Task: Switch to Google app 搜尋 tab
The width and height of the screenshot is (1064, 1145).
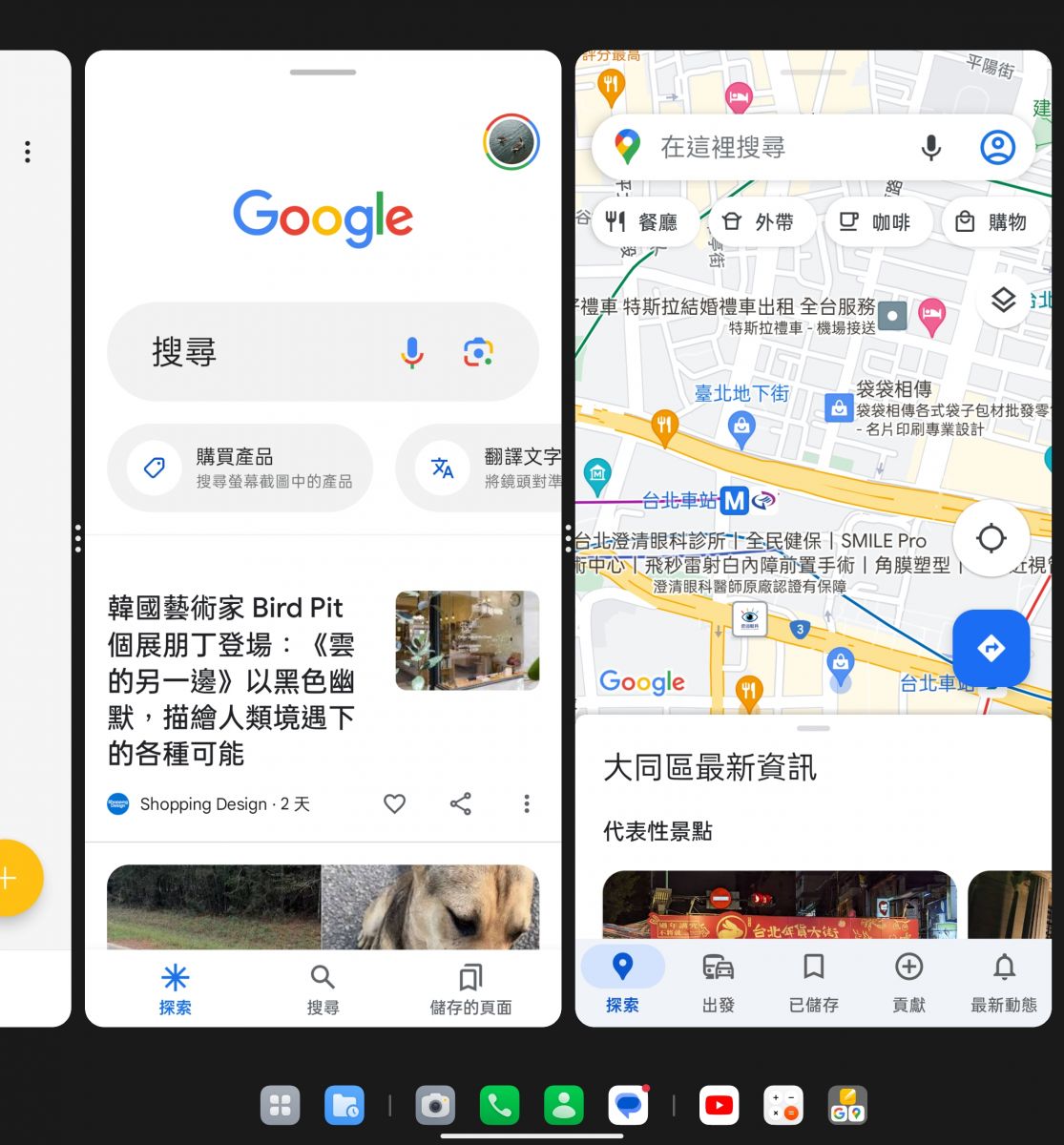Action: pos(323,989)
